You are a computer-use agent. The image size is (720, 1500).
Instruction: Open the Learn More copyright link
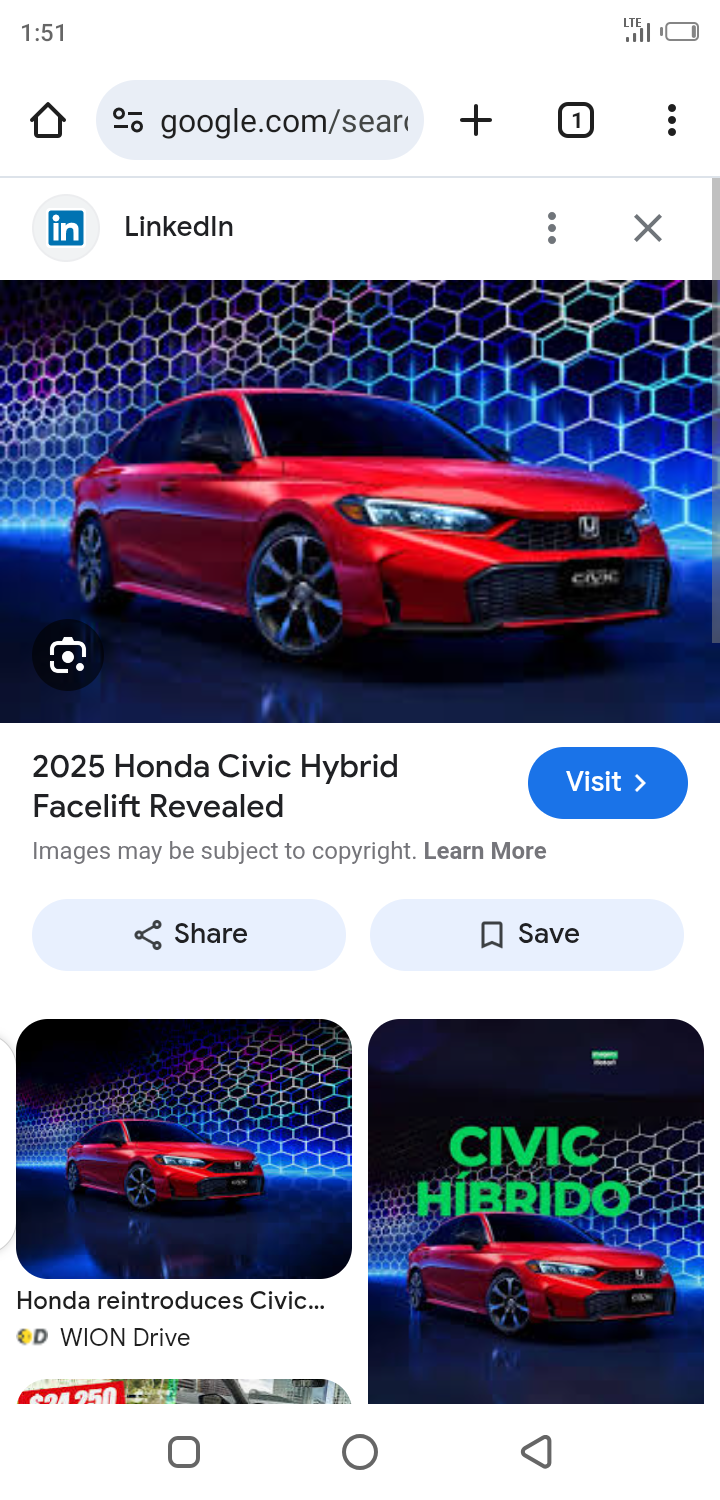point(485,851)
